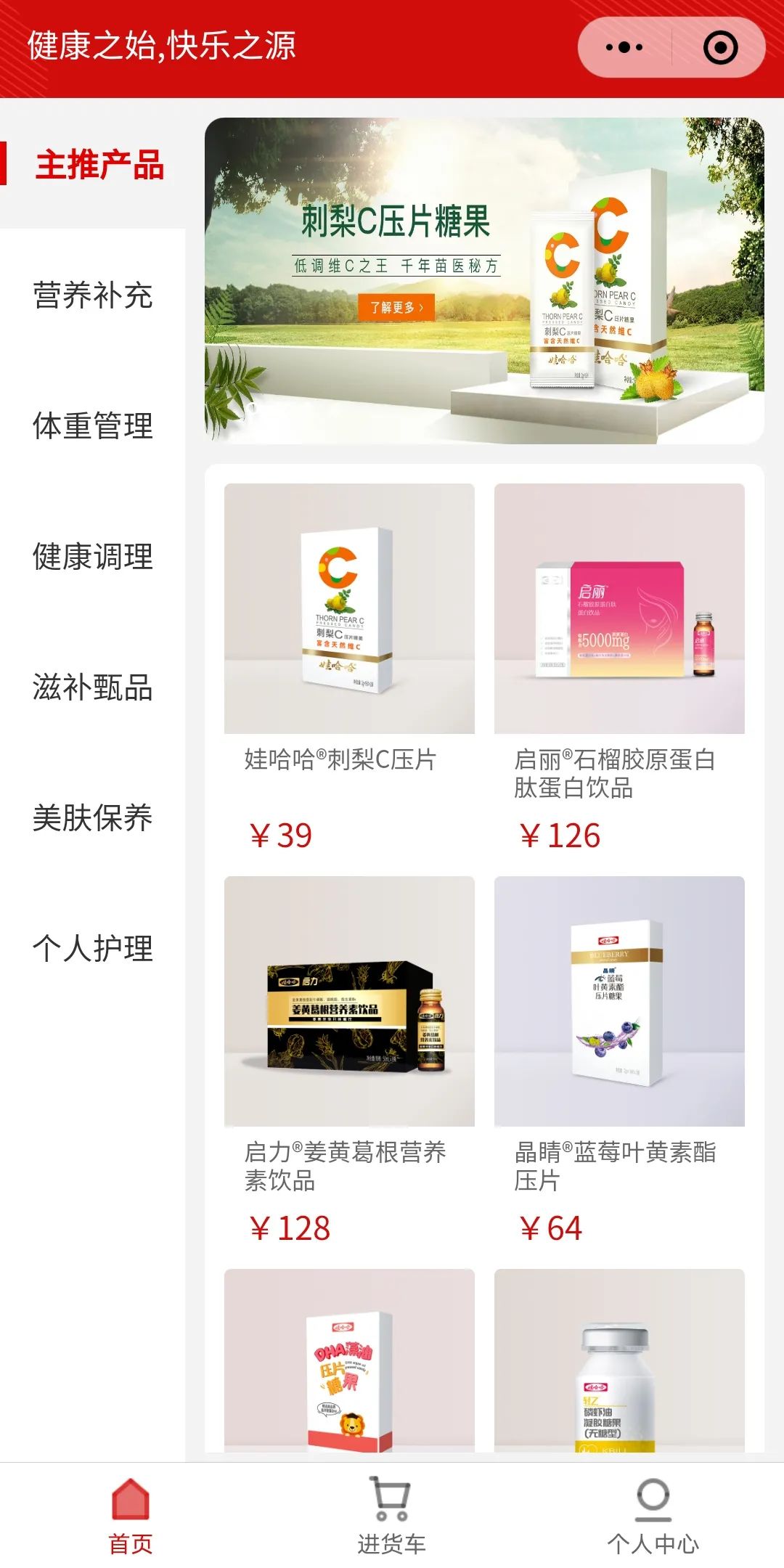This screenshot has width=784, height=1568.
Task: Open the 美肤保养 category
Action: click(93, 818)
